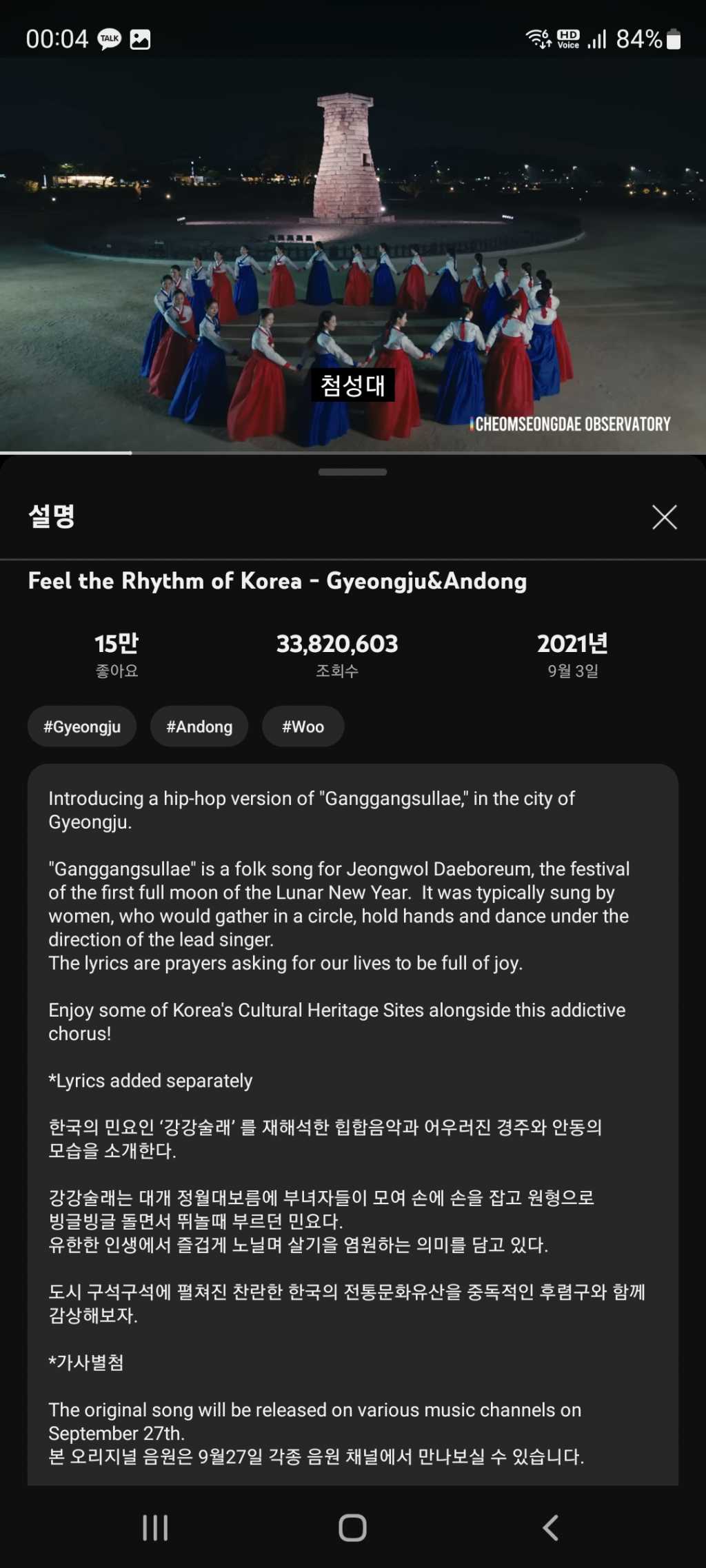Image resolution: width=706 pixels, height=1568 pixels.
Task: Open the #Gyeongju hashtag chip
Action: 82,726
